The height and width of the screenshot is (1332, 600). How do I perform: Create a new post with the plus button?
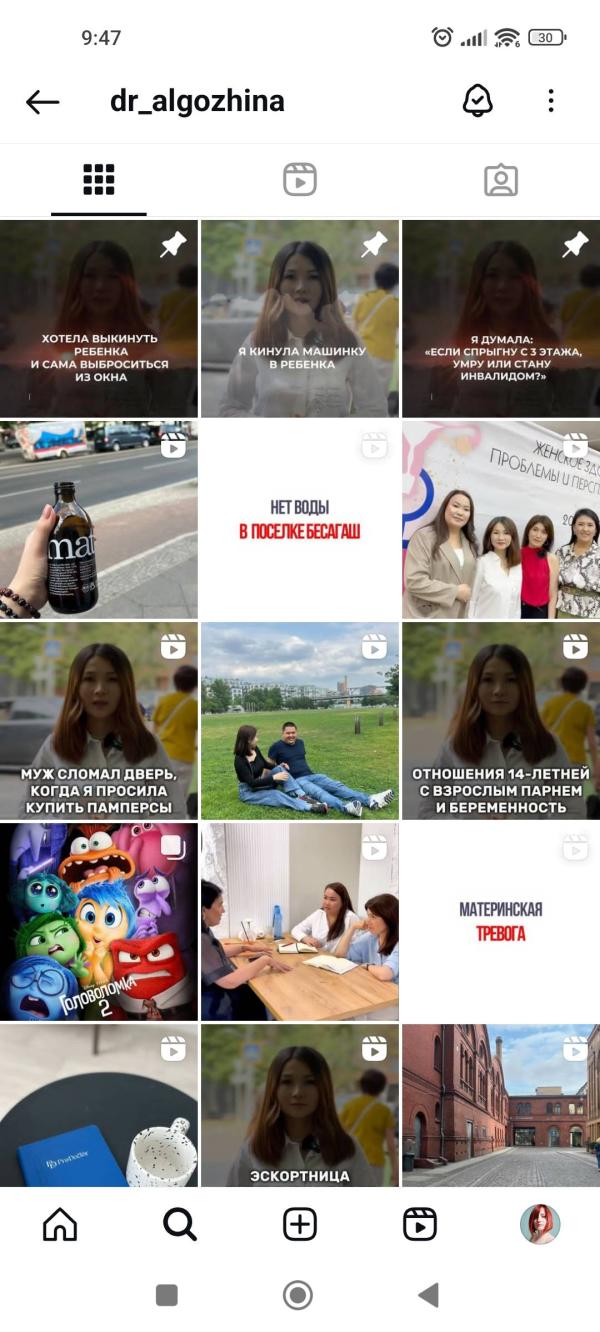(x=300, y=1224)
